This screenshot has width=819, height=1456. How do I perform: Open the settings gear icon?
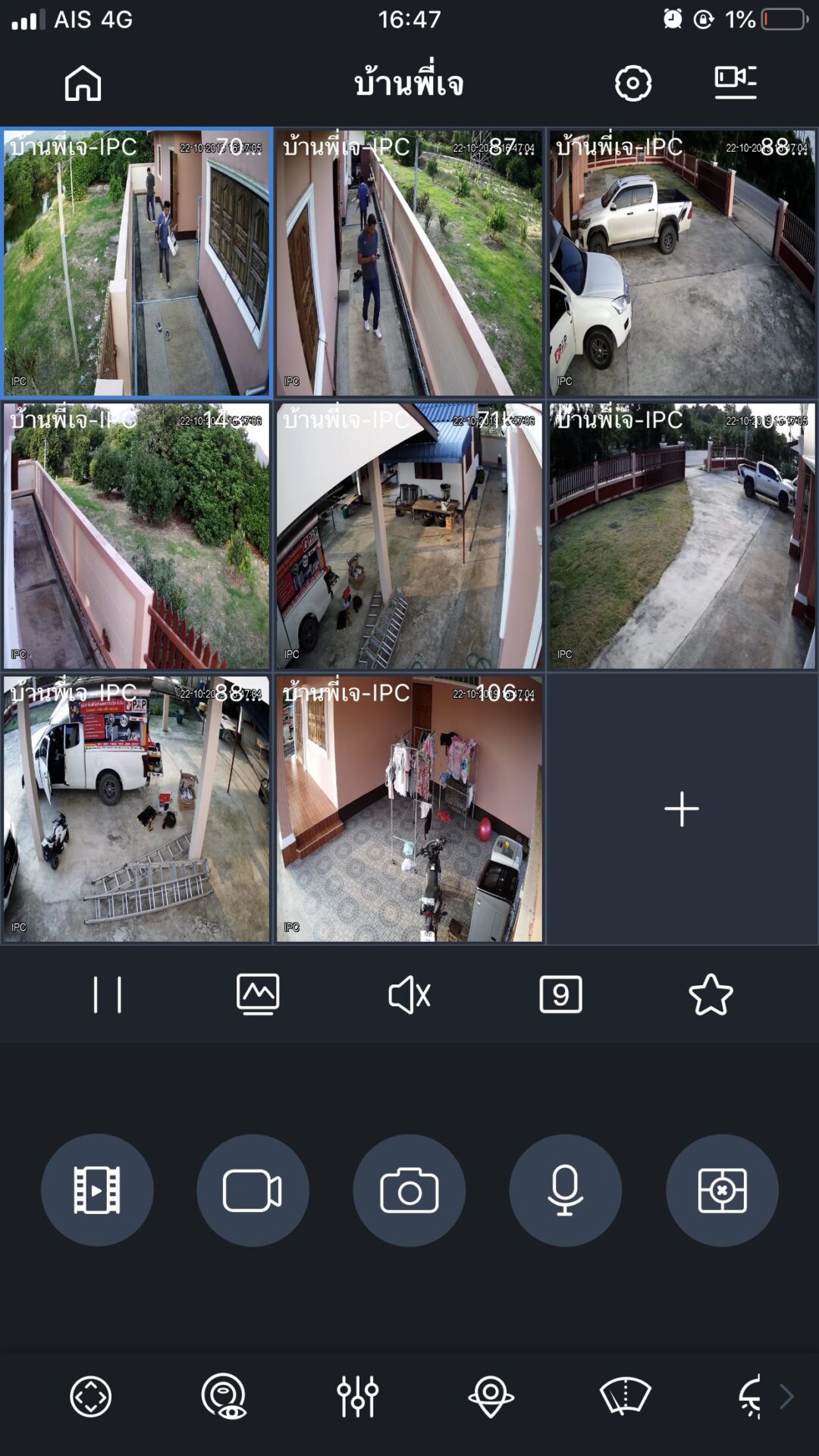[633, 83]
